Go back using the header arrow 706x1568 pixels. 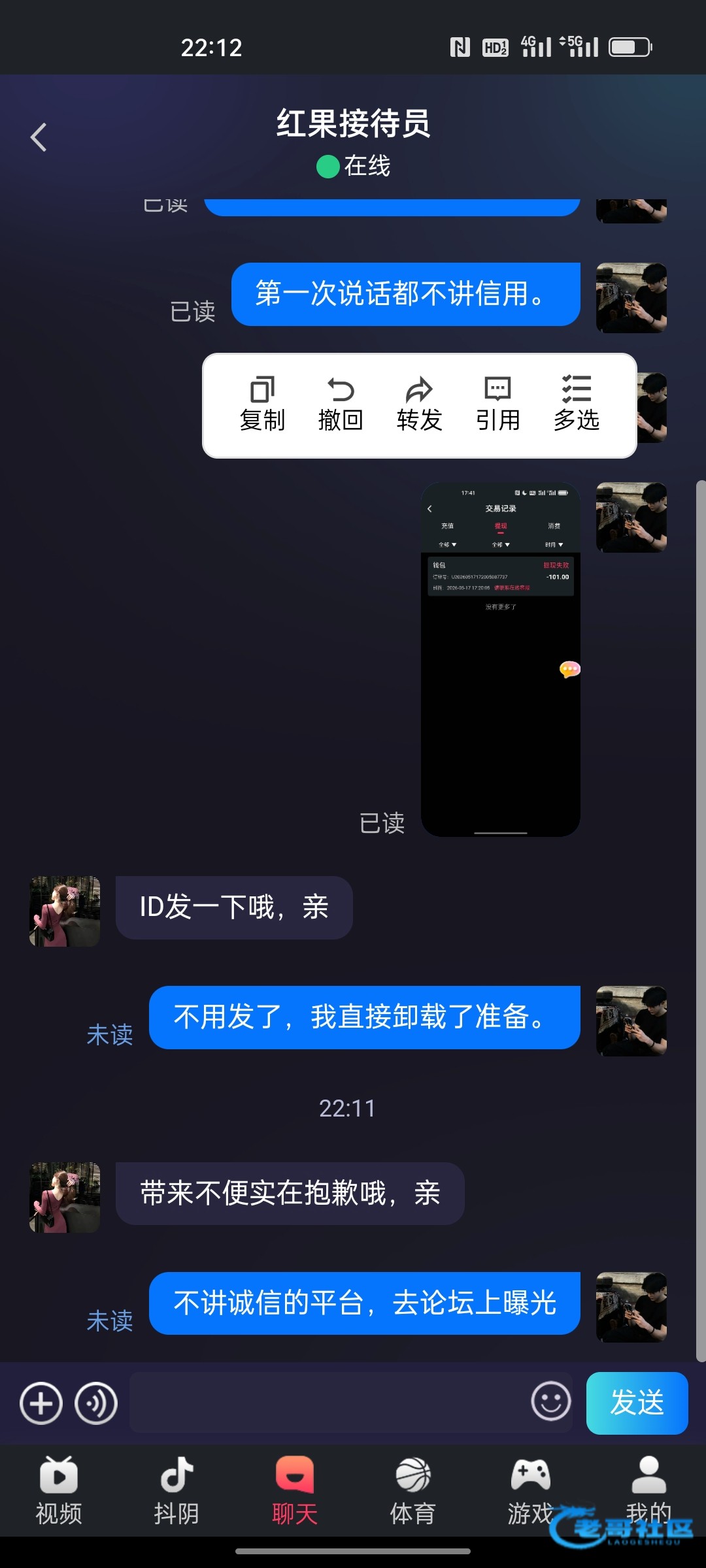point(39,137)
